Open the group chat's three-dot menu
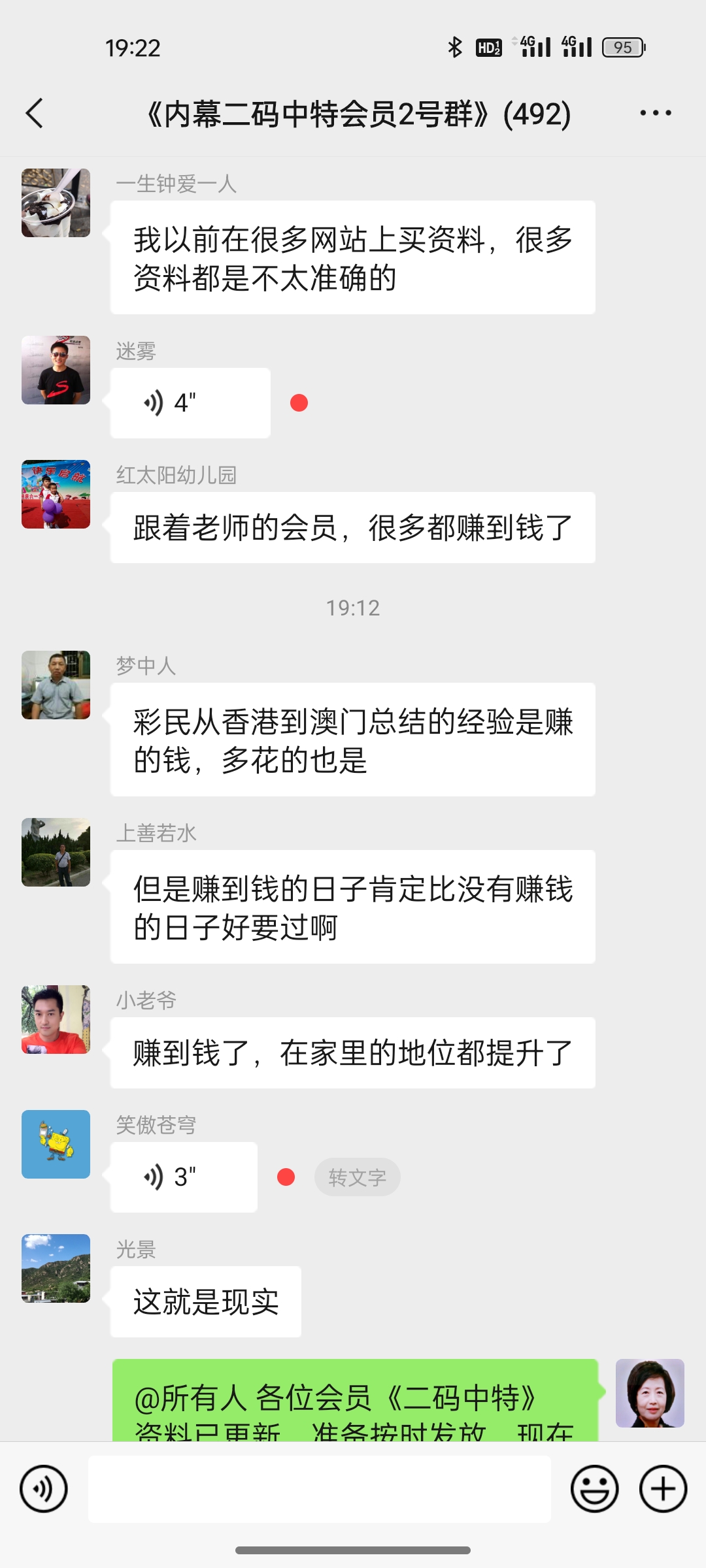Screen dimensions: 706x1568 click(x=655, y=114)
